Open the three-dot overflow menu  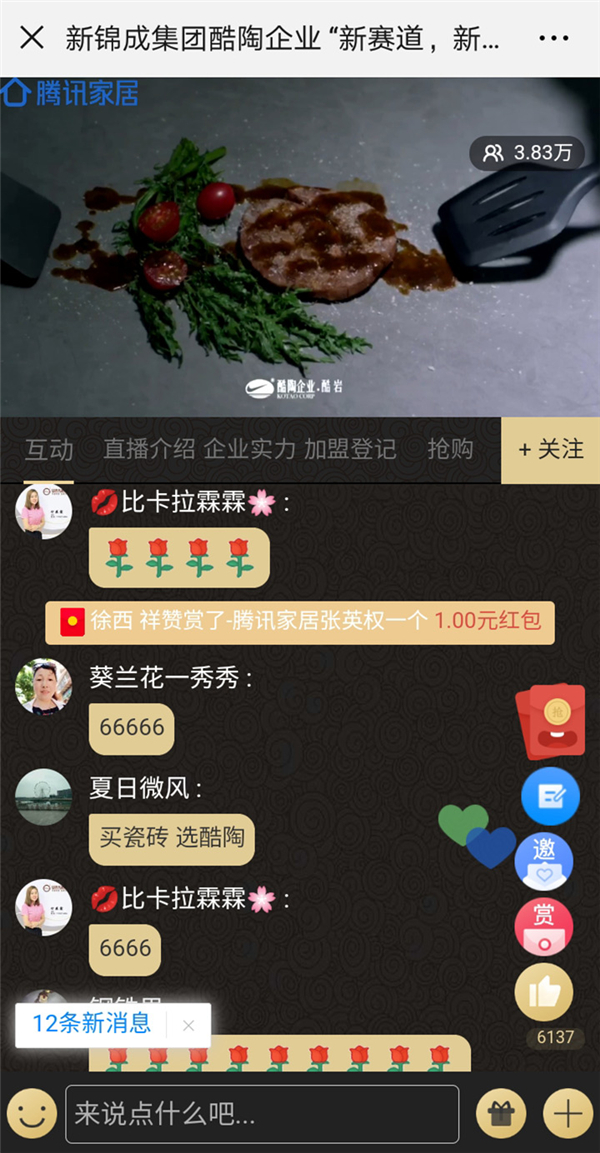[553, 38]
